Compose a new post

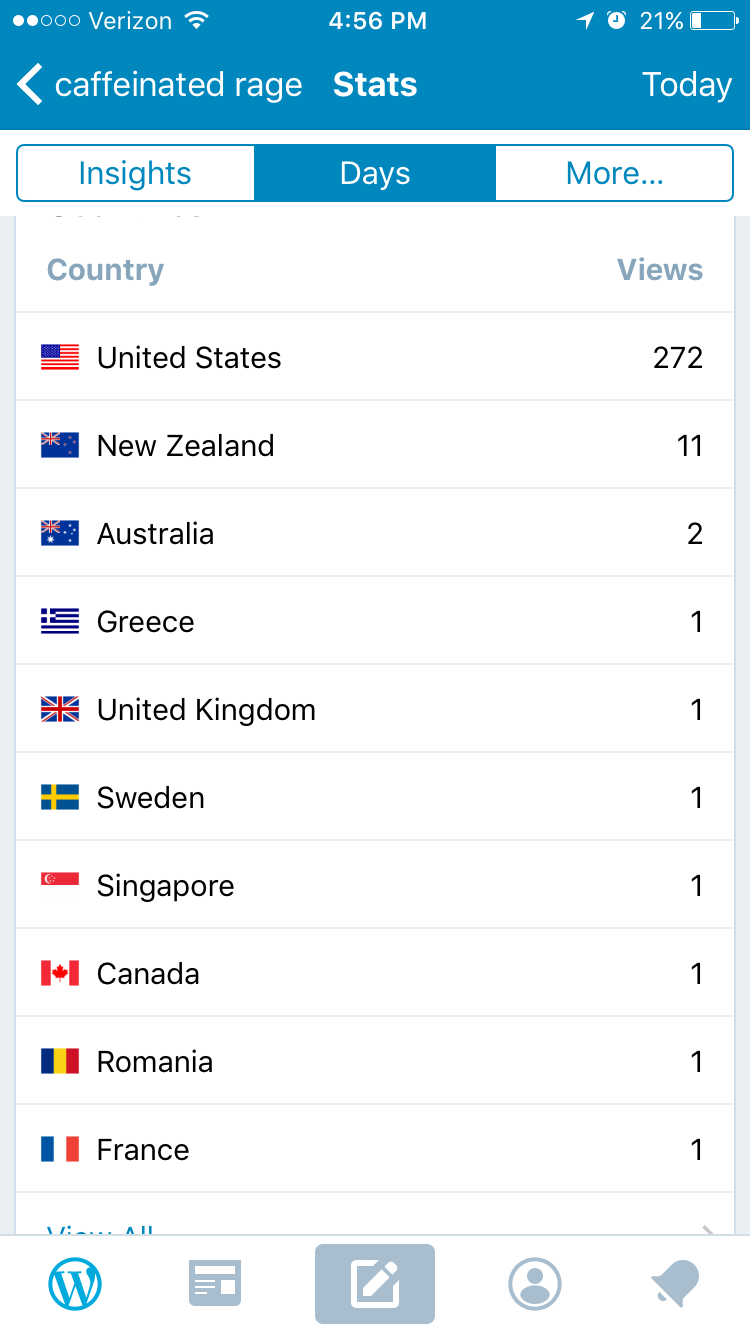375,1283
